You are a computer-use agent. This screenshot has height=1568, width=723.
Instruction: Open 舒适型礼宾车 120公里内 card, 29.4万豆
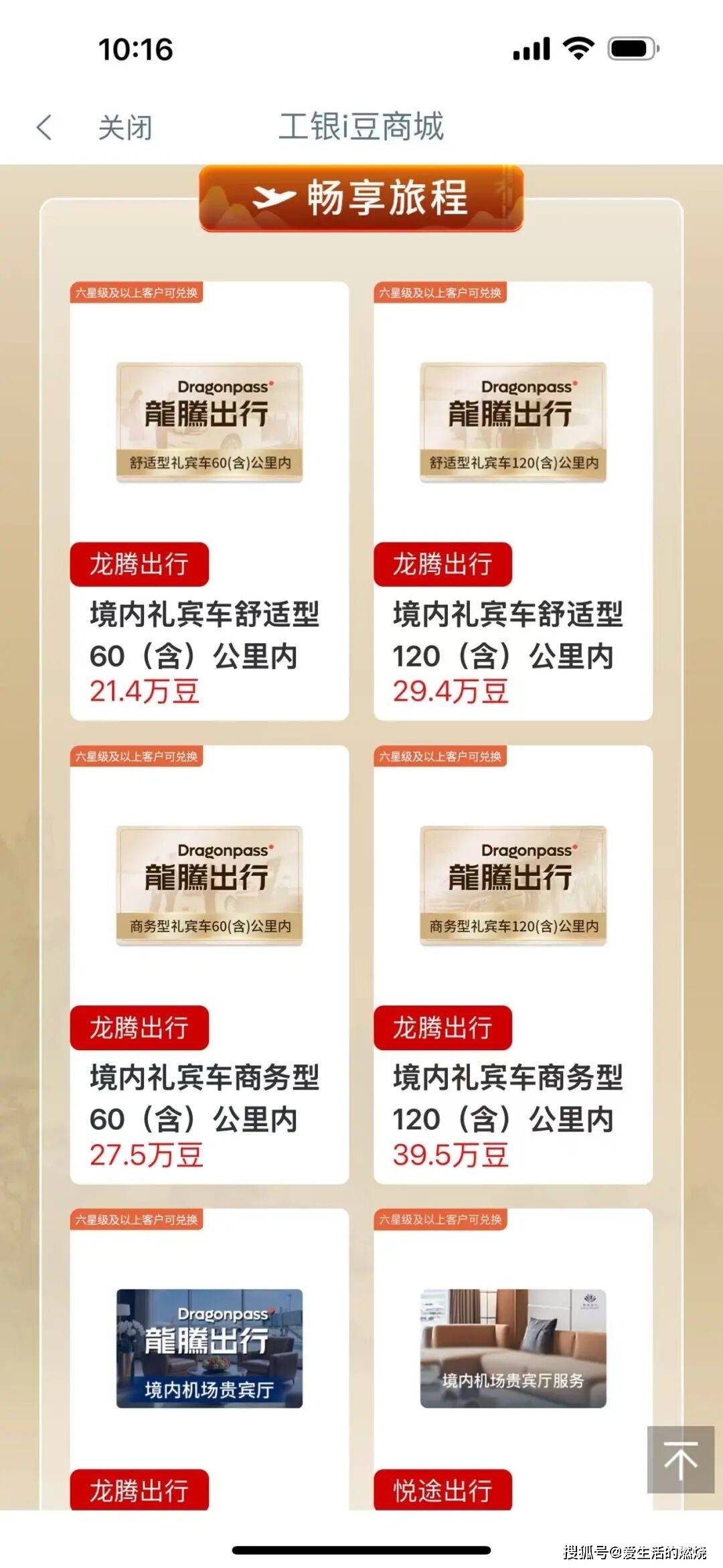pyautogui.click(x=513, y=501)
